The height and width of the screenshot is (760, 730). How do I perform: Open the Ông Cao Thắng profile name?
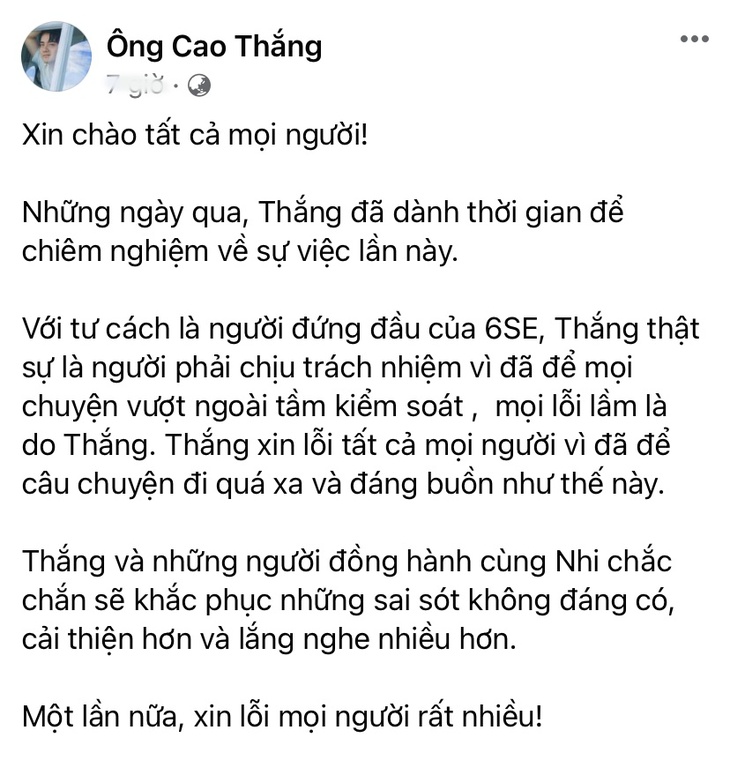pos(213,45)
